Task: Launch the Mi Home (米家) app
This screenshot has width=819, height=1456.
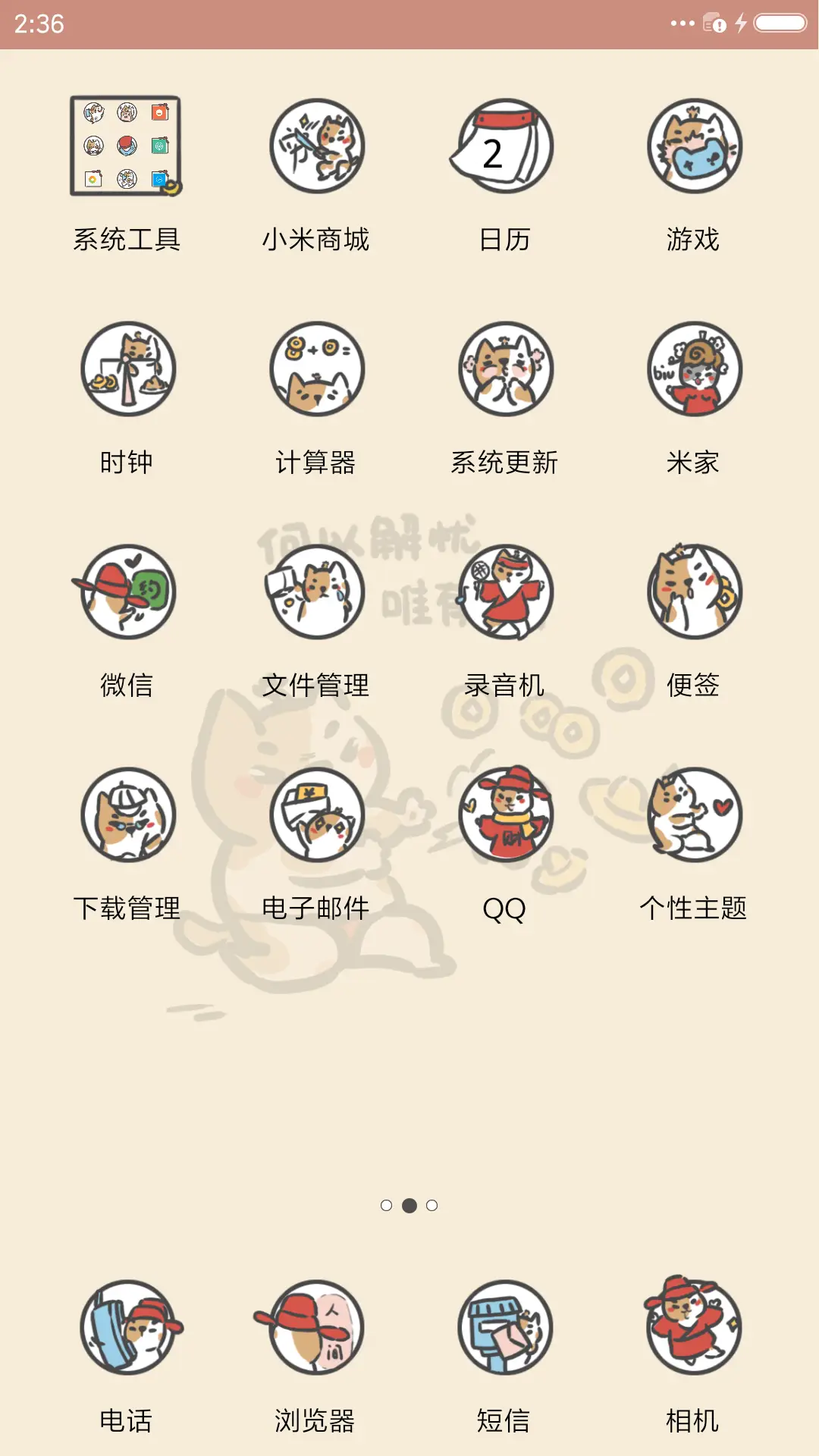Action: (x=692, y=370)
